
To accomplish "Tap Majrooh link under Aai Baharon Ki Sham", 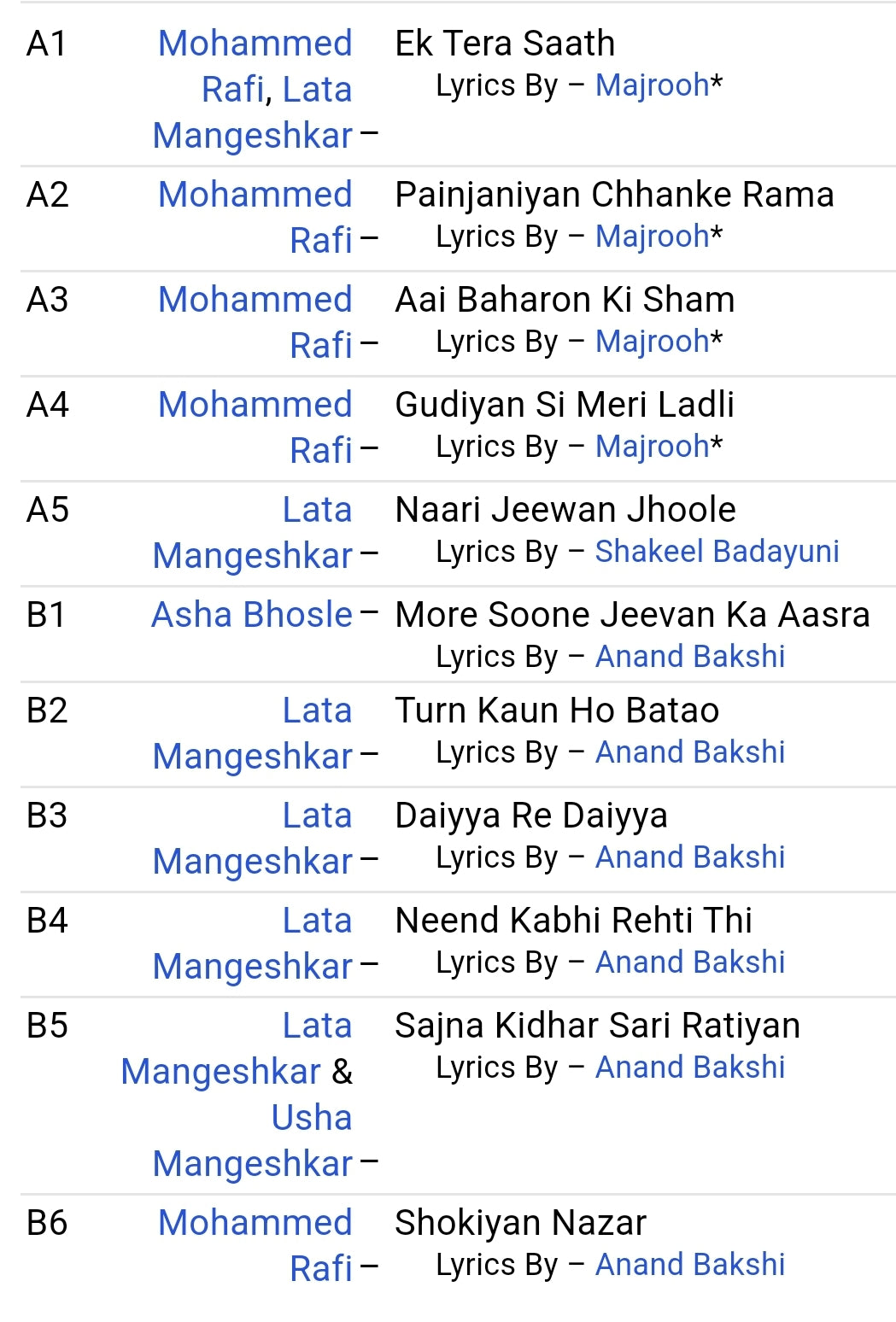I will click(652, 342).
